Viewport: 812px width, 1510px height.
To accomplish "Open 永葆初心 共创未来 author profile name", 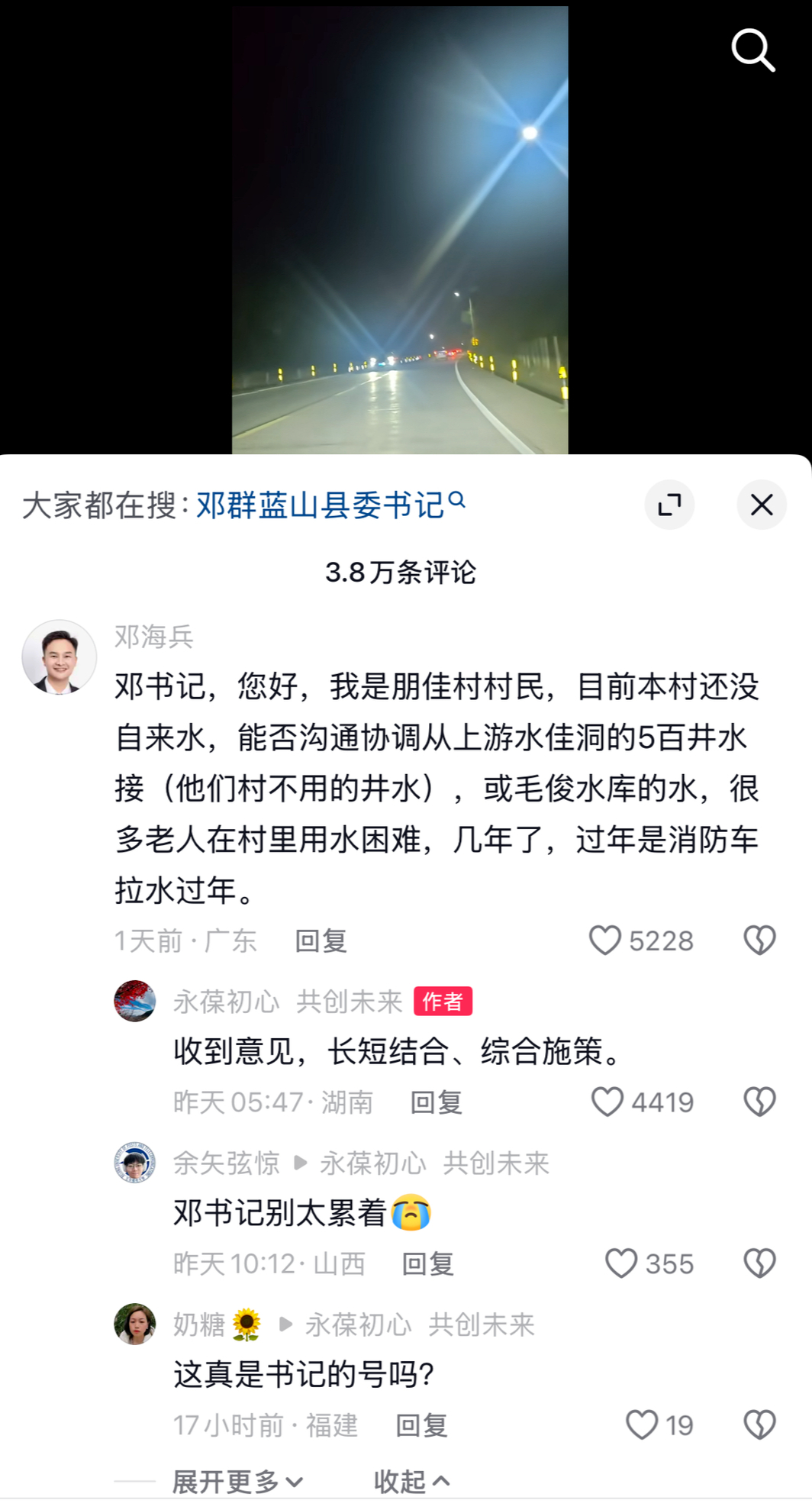I will pyautogui.click(x=287, y=1002).
